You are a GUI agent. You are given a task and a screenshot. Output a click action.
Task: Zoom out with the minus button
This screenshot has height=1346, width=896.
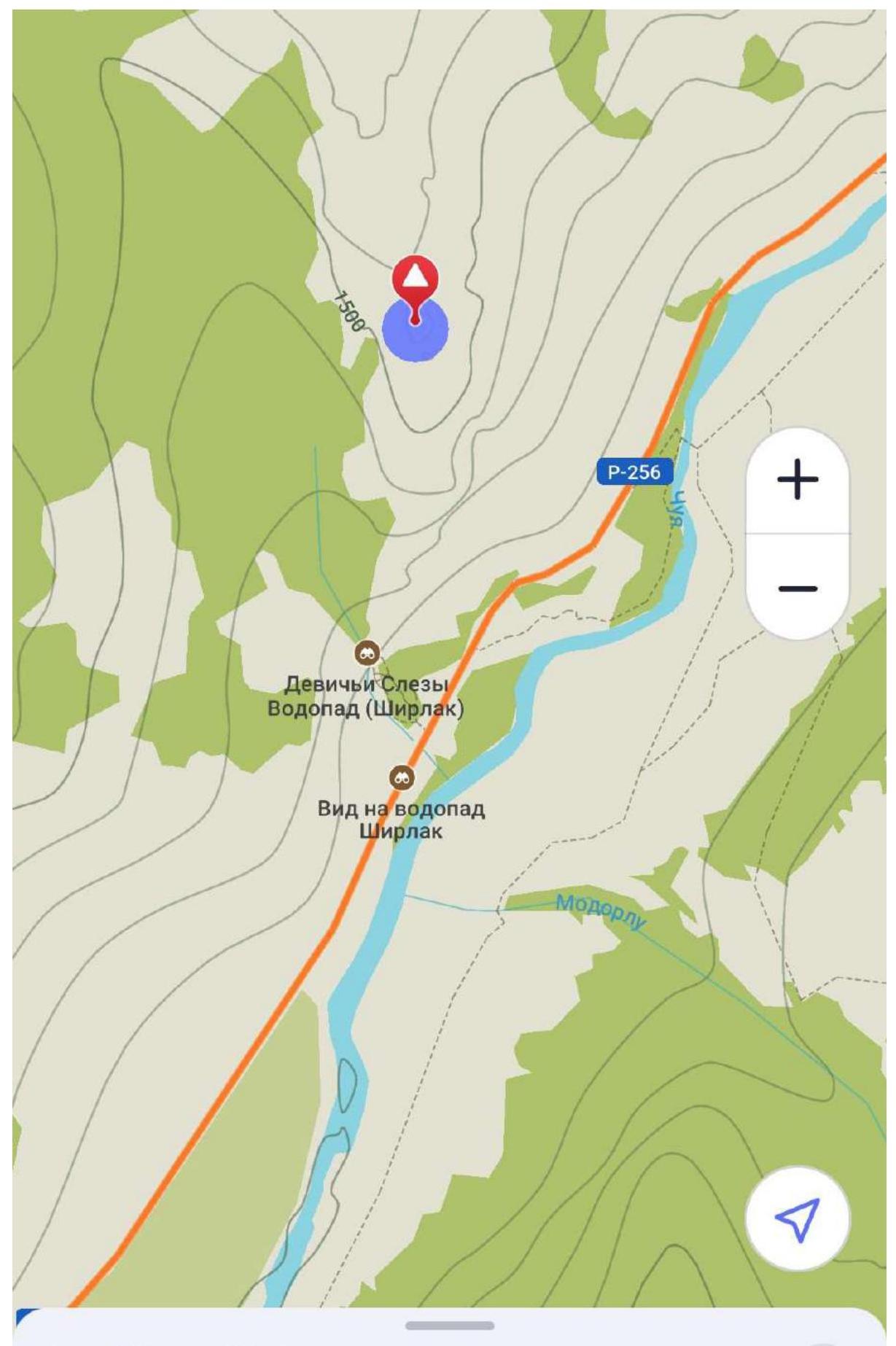797,588
